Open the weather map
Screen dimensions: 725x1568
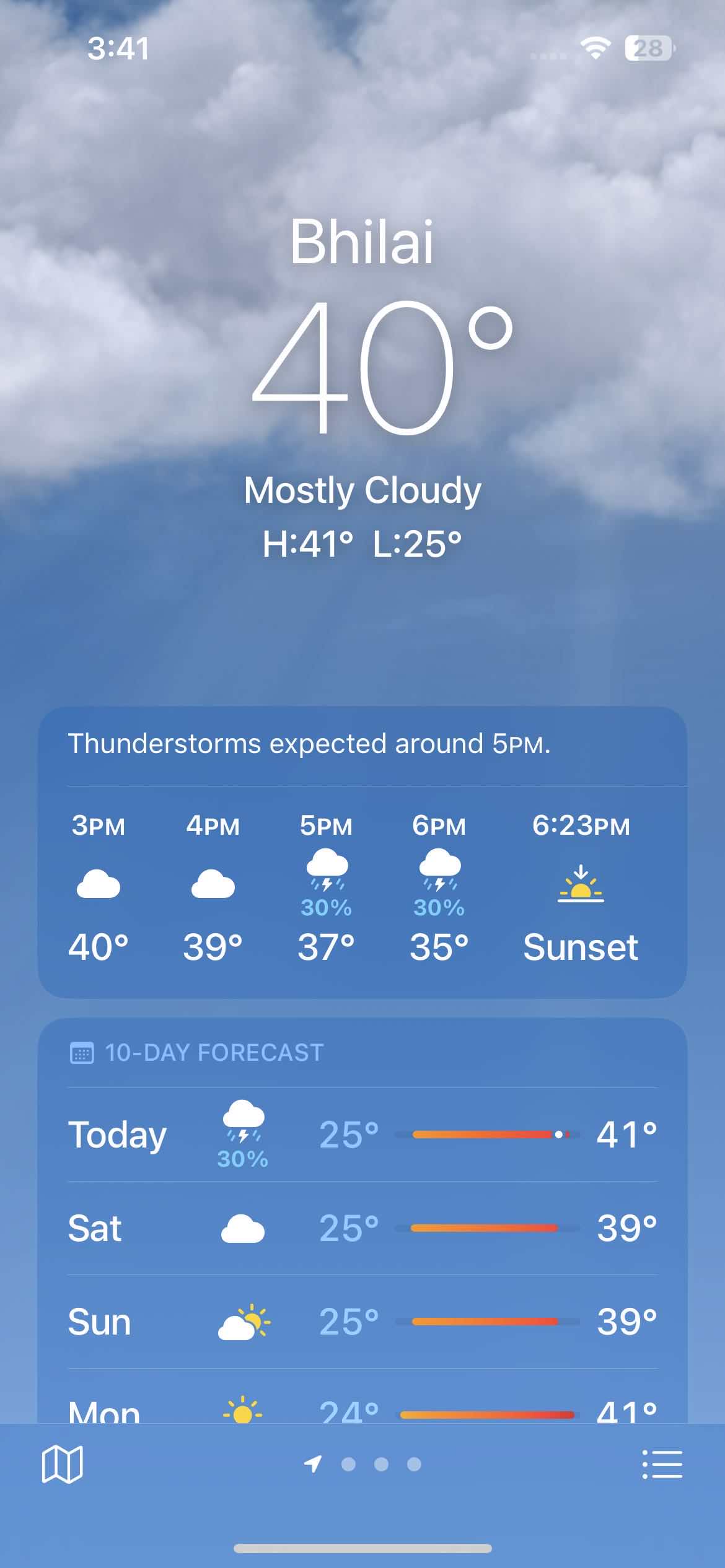click(62, 1464)
